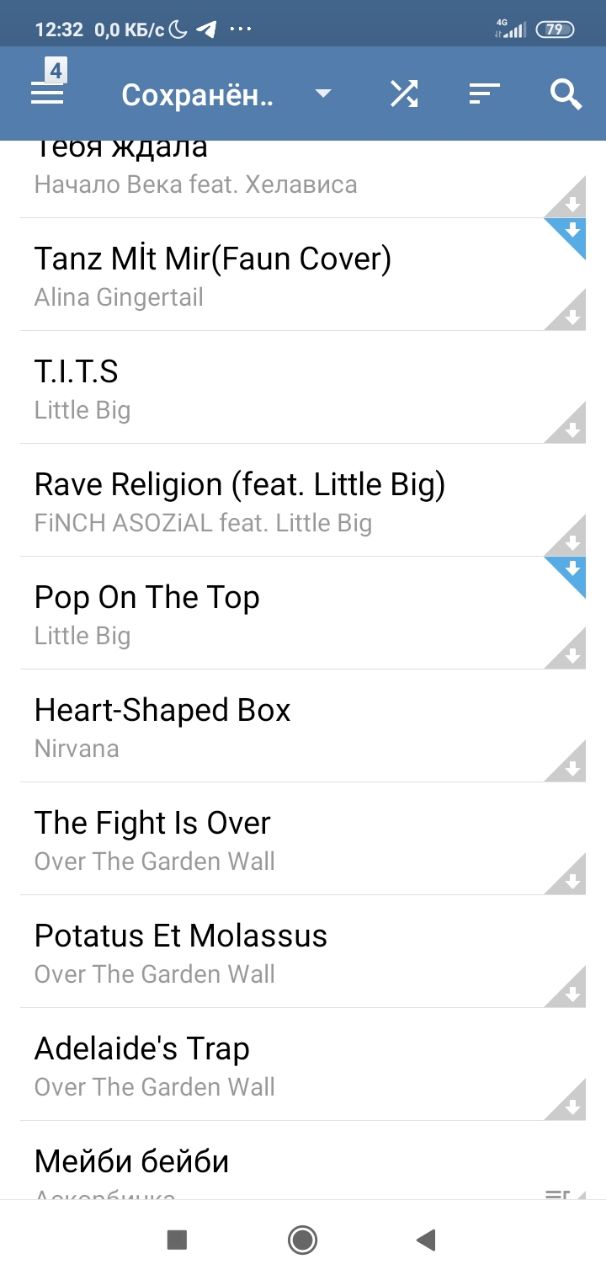Expand the Сохранён.. playlist dropdown
The height and width of the screenshot is (1280, 606).
tap(227, 95)
